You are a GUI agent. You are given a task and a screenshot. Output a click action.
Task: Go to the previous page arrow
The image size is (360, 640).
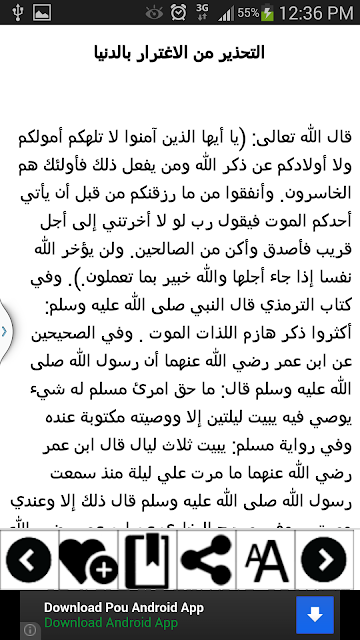29,559
